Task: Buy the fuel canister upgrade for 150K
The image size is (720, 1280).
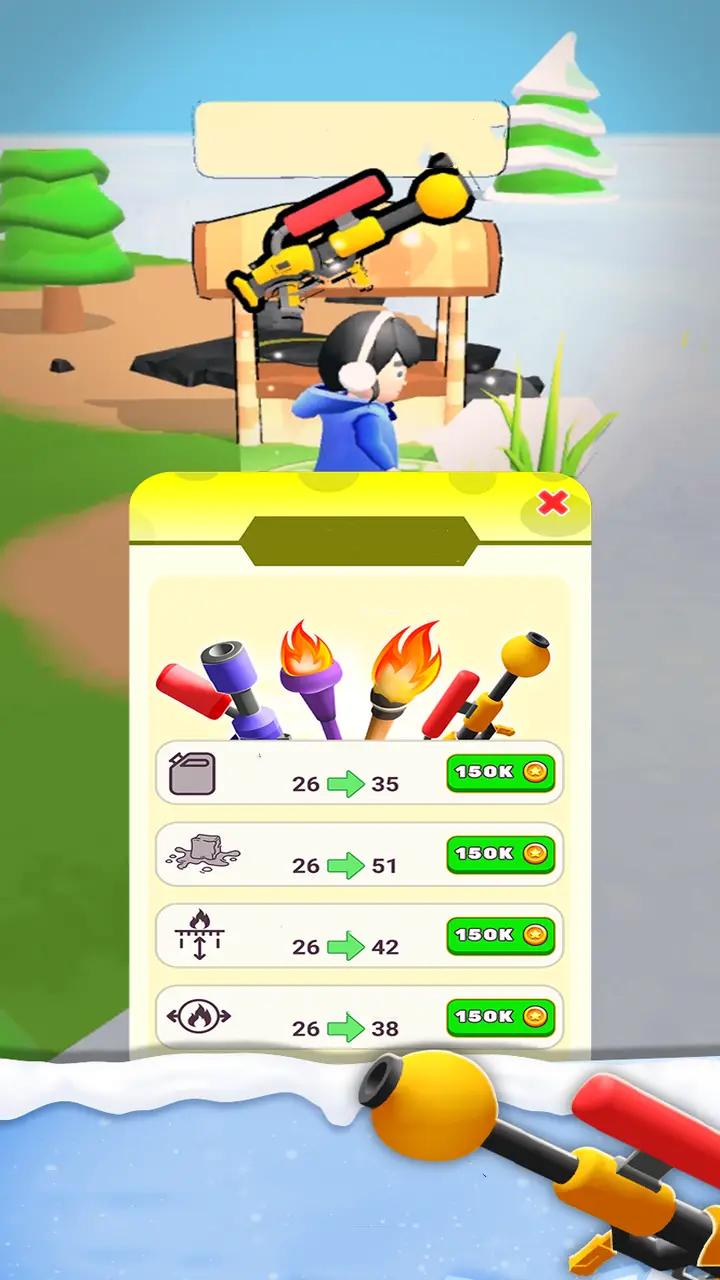Action: tap(500, 773)
